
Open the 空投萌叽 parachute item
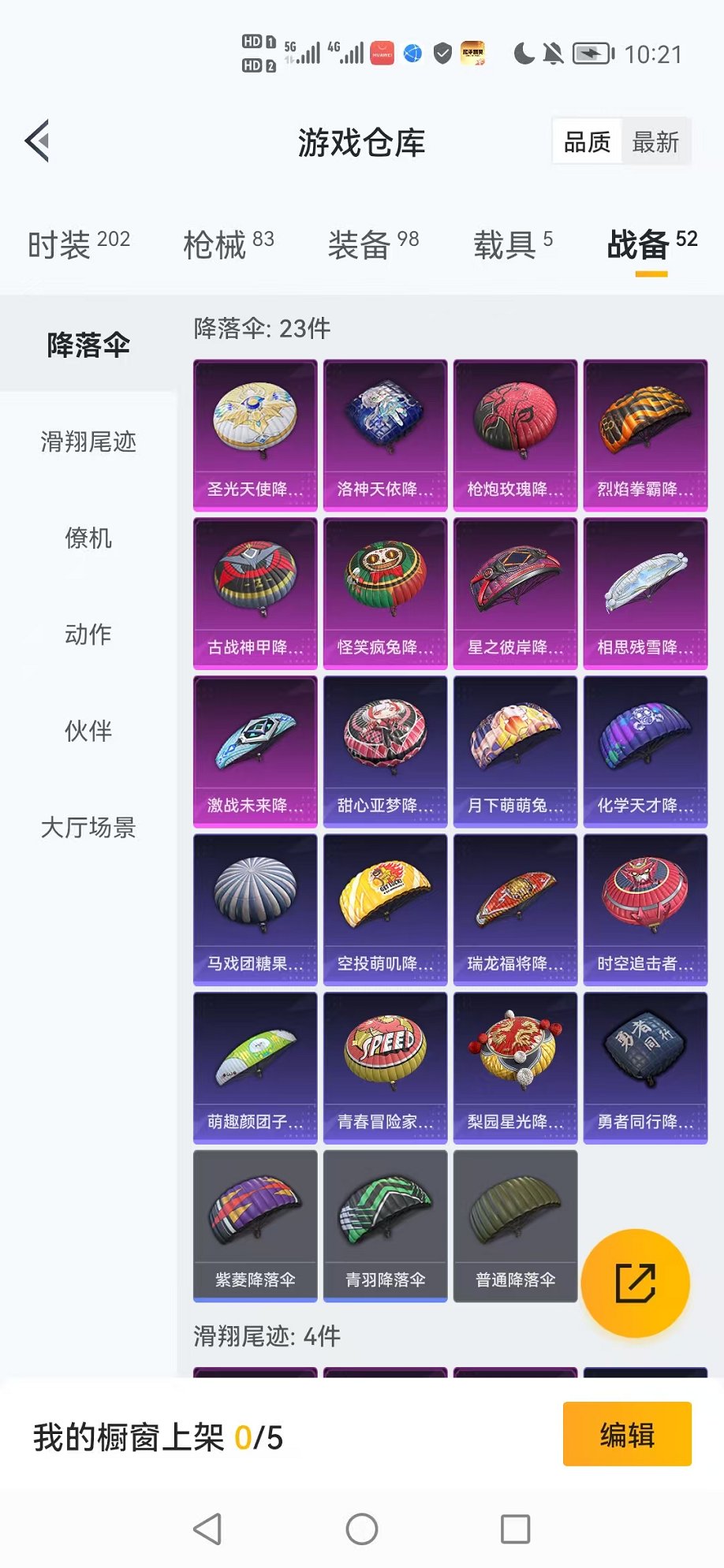(x=385, y=909)
